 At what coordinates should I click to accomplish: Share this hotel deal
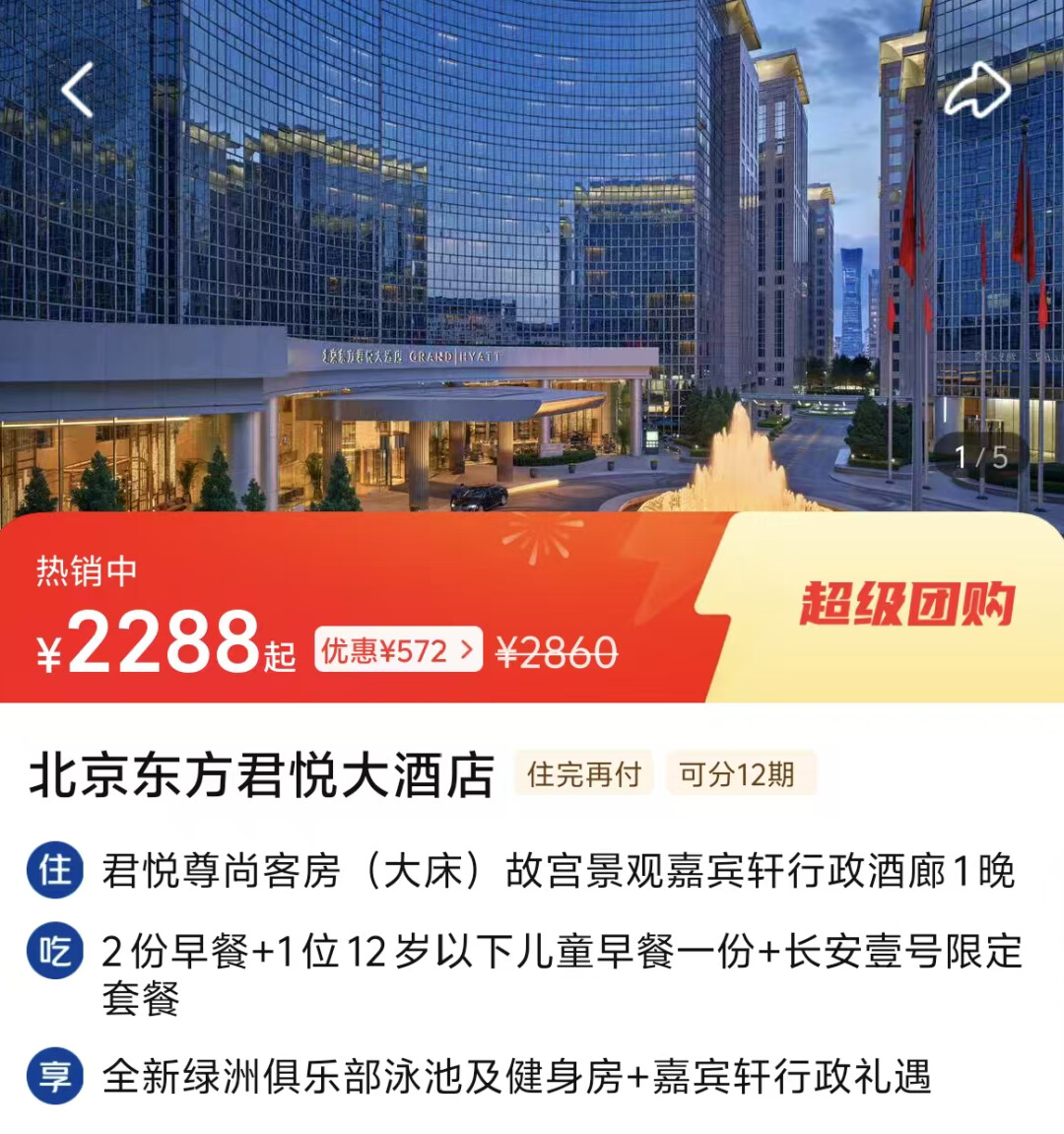[x=976, y=92]
